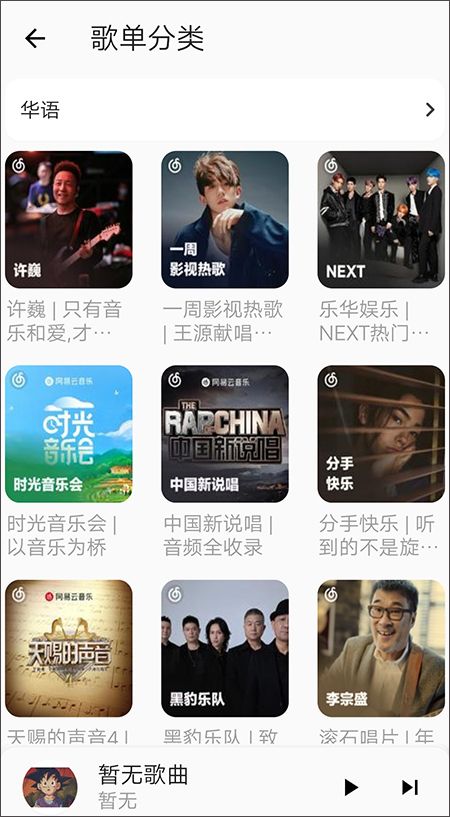
Task: Skip to the next track
Action: click(410, 787)
